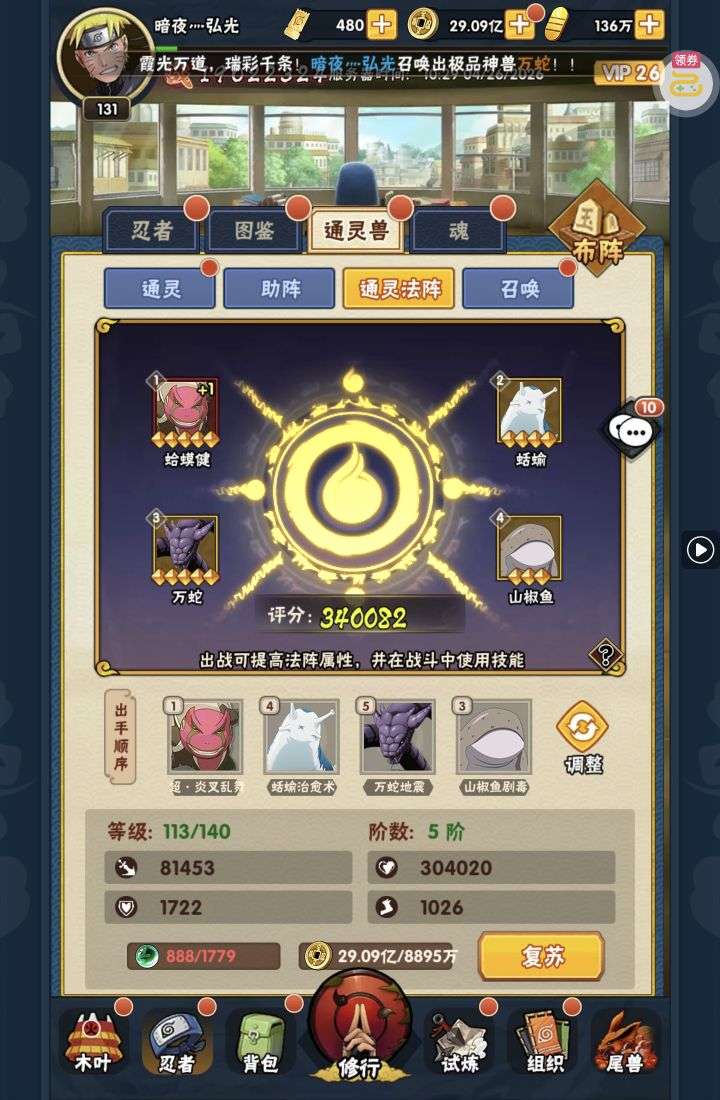Screen dimensions: 720x1100
Task: Switch to the 图鉴 tab
Action: [x=254, y=231]
